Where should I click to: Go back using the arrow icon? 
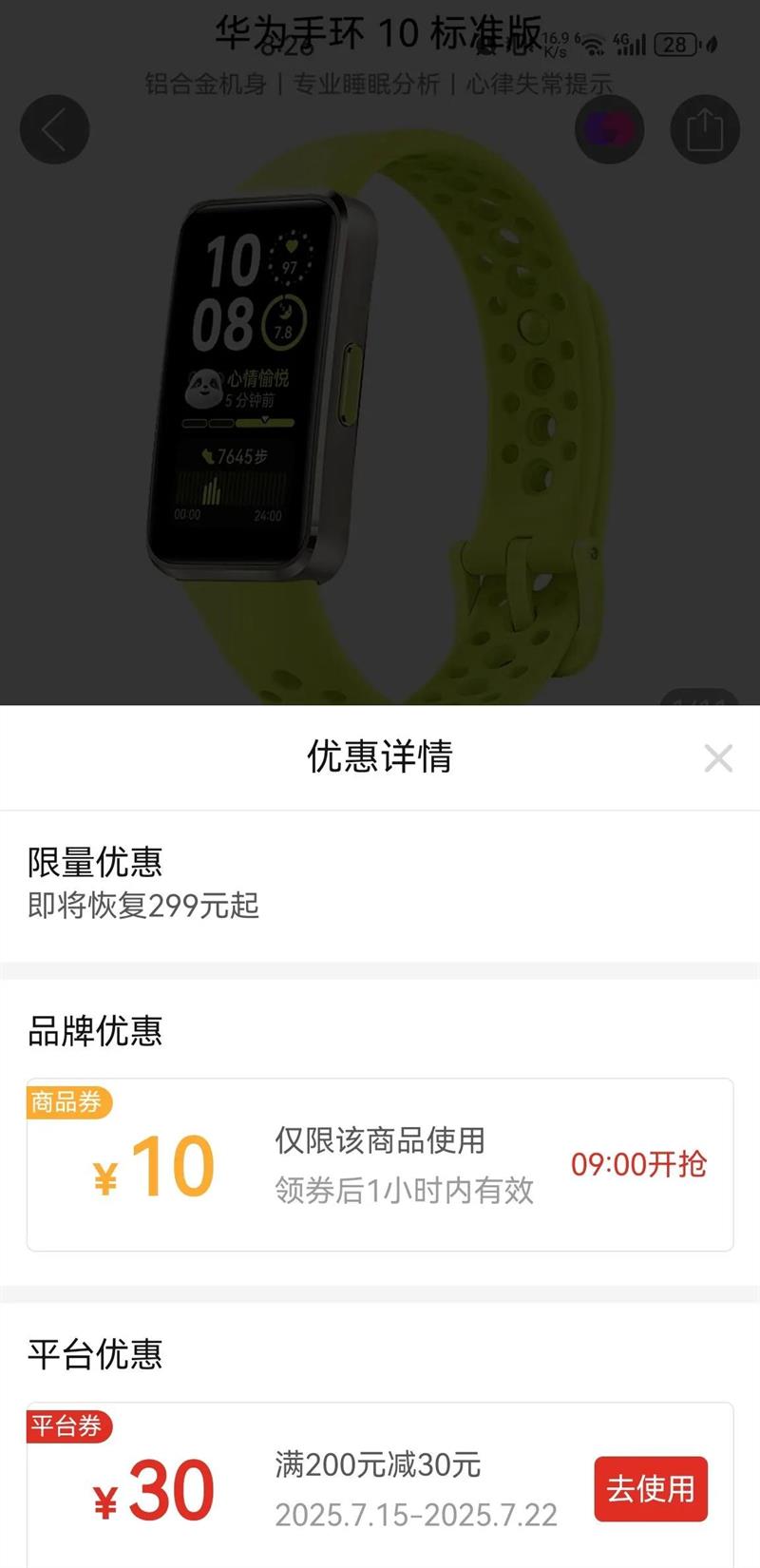click(54, 129)
